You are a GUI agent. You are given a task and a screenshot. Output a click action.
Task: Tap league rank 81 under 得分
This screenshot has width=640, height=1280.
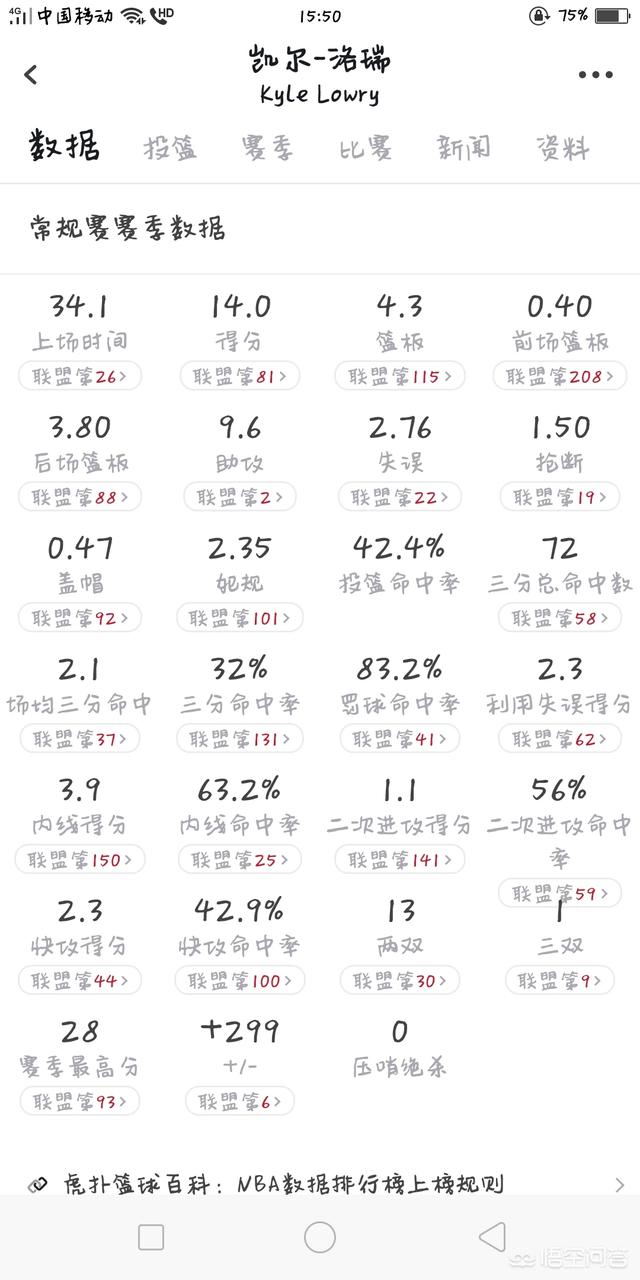[240, 376]
